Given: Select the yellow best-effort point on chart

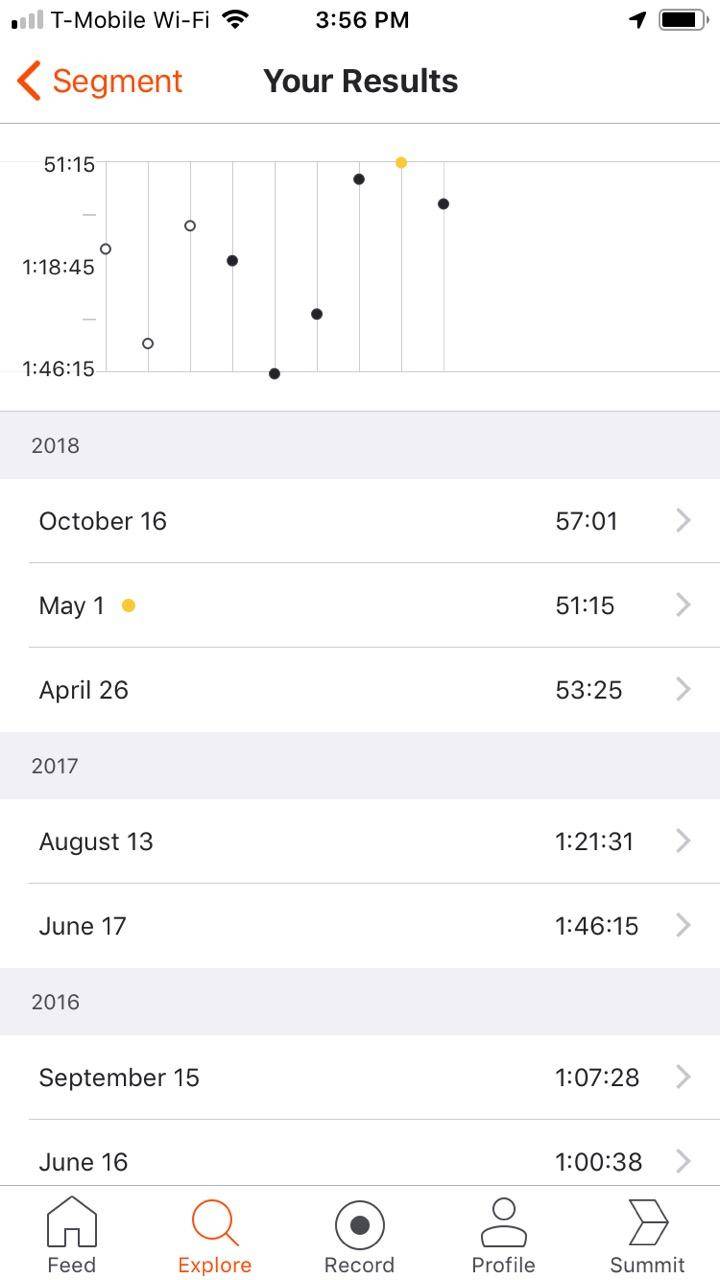Looking at the screenshot, I should (401, 162).
